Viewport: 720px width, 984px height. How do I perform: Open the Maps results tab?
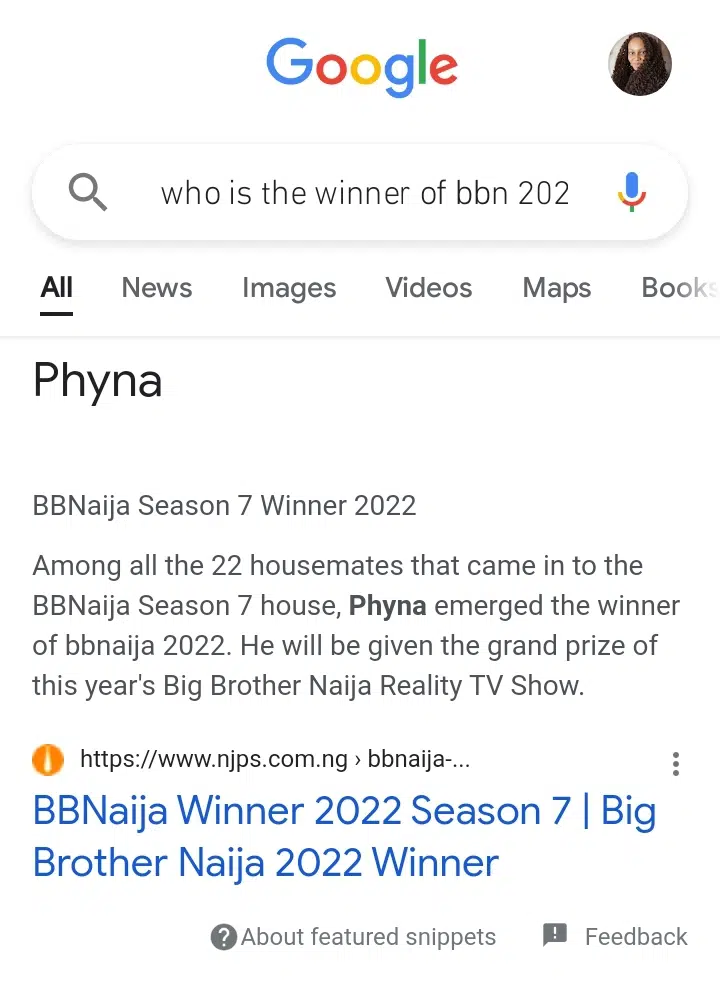[x=556, y=288]
